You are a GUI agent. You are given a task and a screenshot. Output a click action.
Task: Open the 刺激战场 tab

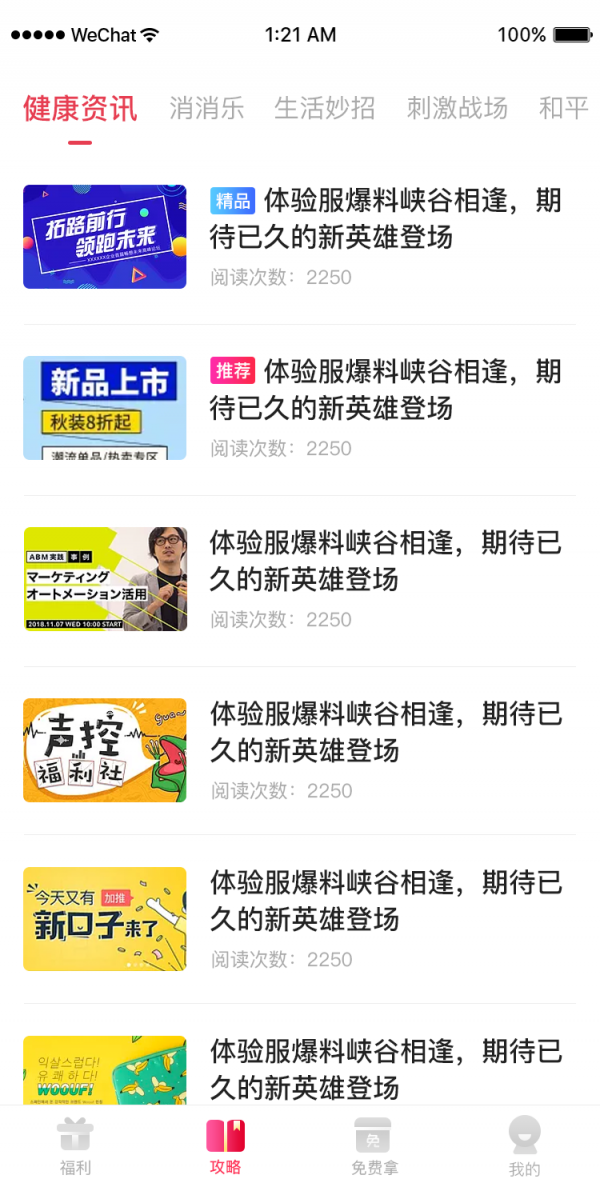tap(457, 108)
